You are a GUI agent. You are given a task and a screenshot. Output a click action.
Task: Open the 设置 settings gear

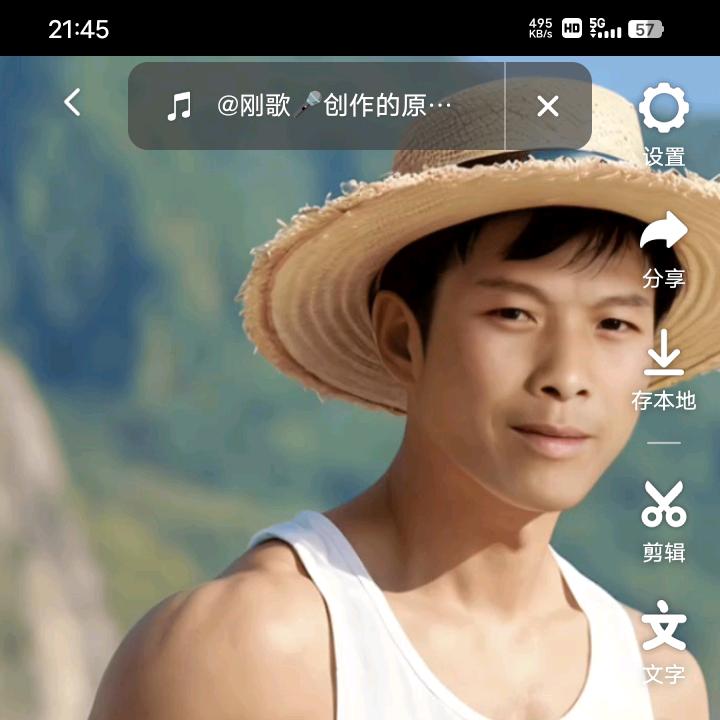(664, 123)
